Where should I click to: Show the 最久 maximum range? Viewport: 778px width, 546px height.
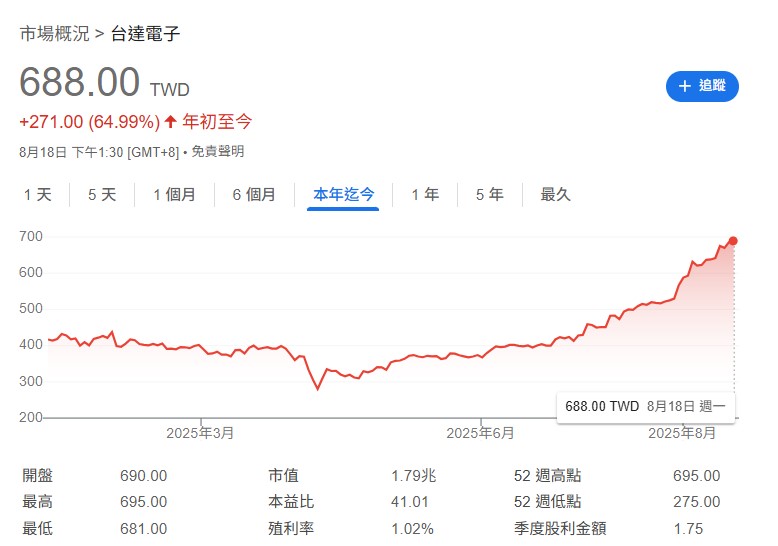(x=555, y=195)
